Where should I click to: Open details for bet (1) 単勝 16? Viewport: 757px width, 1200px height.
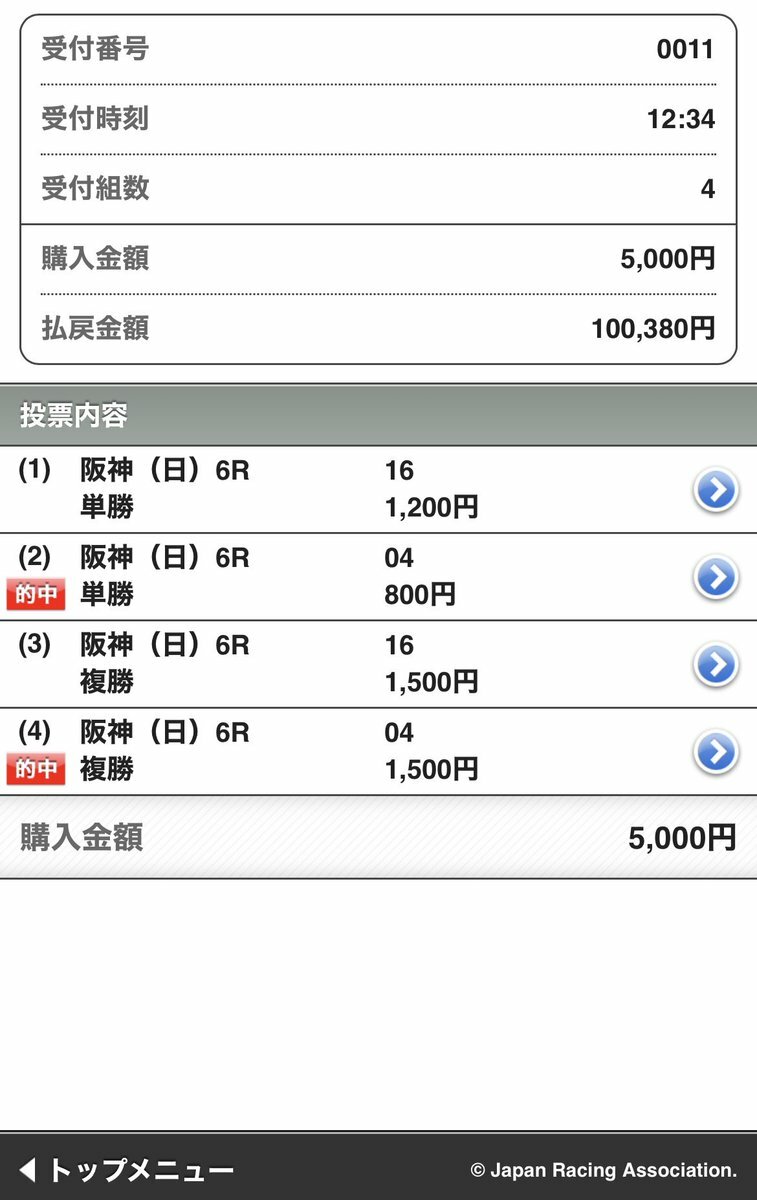coord(716,490)
